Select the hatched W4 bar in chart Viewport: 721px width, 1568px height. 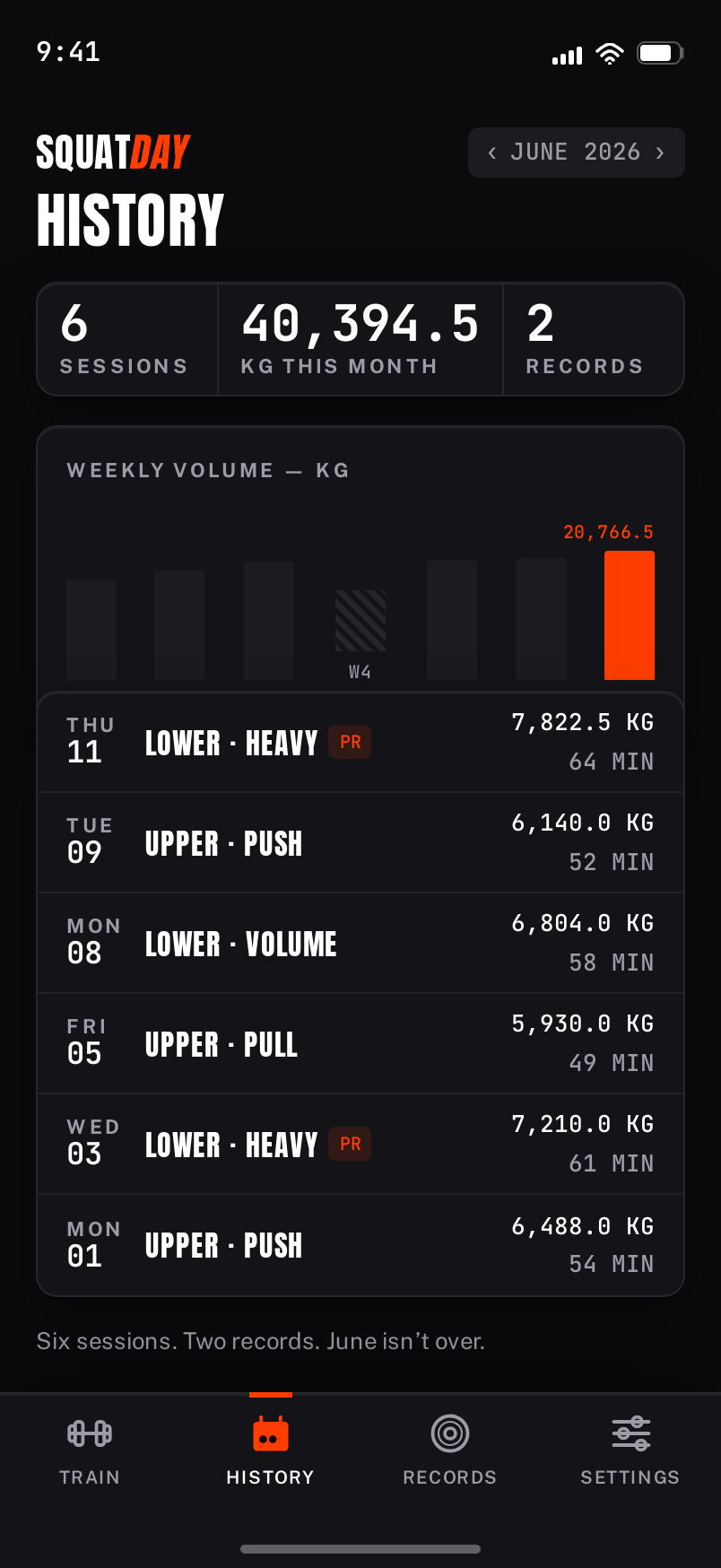[360, 621]
